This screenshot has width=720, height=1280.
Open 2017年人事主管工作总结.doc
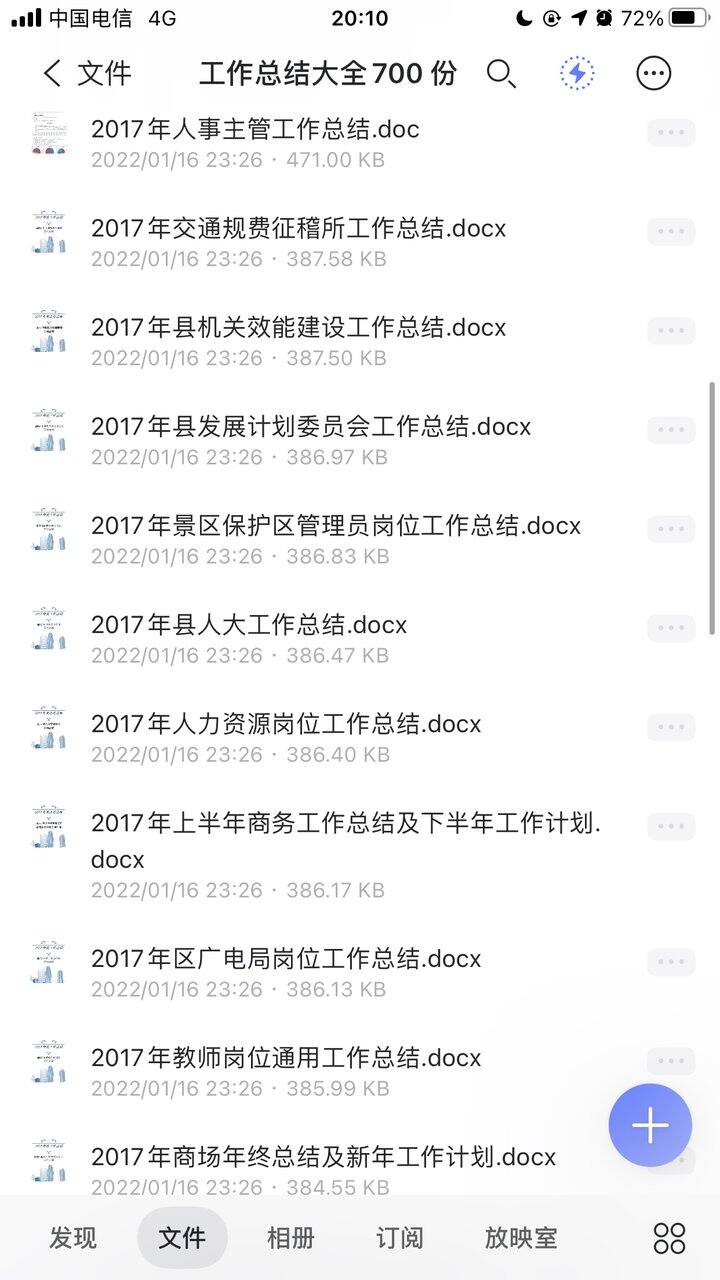pos(360,143)
